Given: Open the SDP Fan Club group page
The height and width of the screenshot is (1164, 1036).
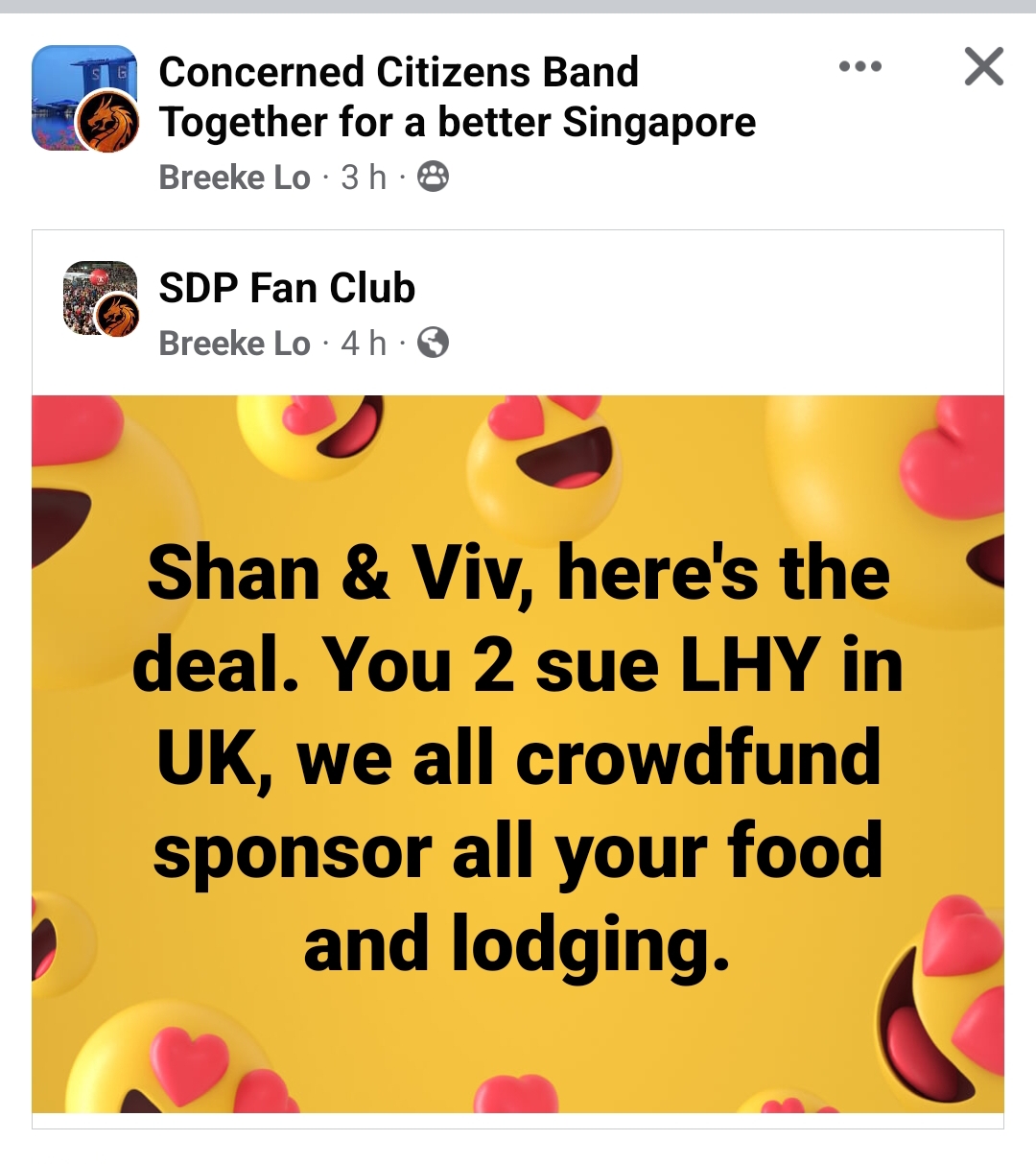Looking at the screenshot, I should [x=287, y=288].
